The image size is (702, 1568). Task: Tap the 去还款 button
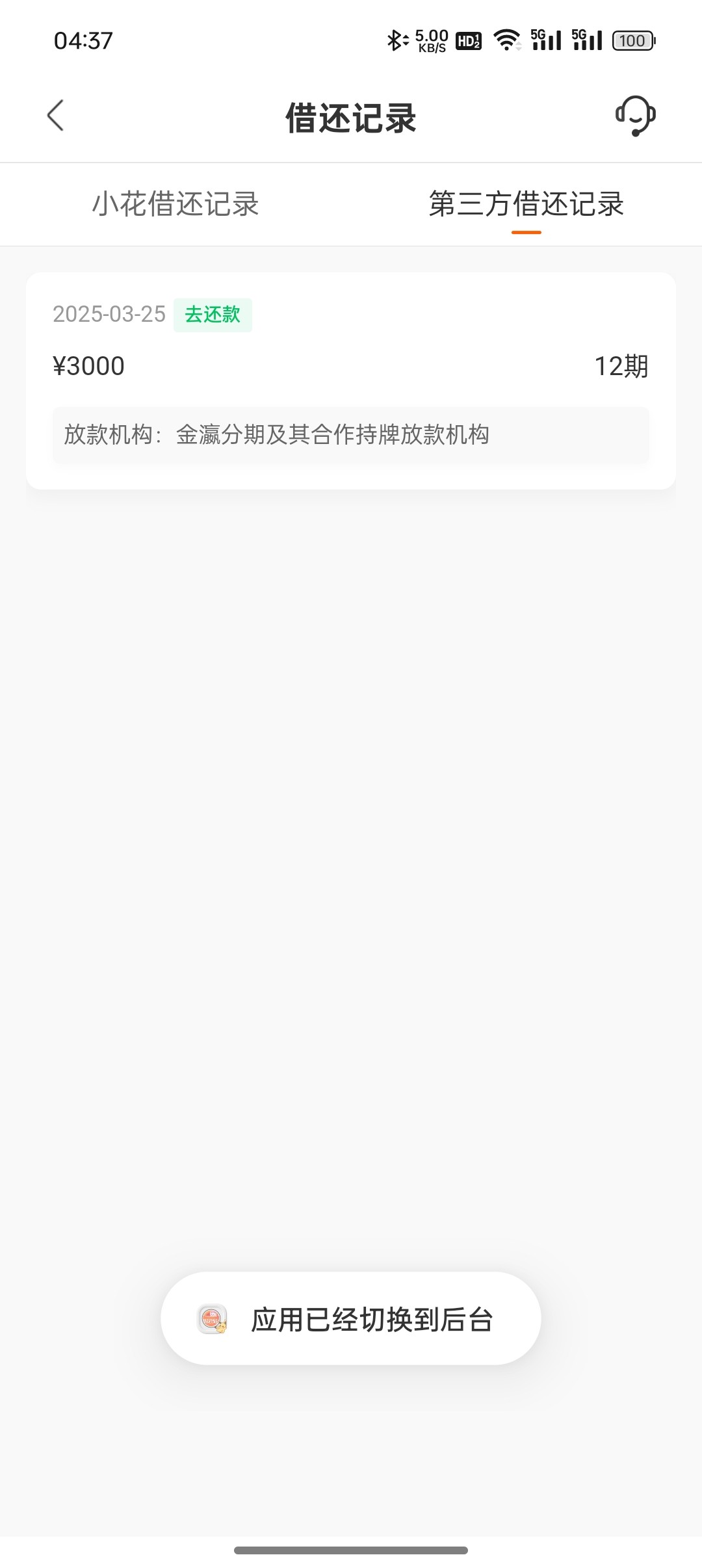click(213, 315)
